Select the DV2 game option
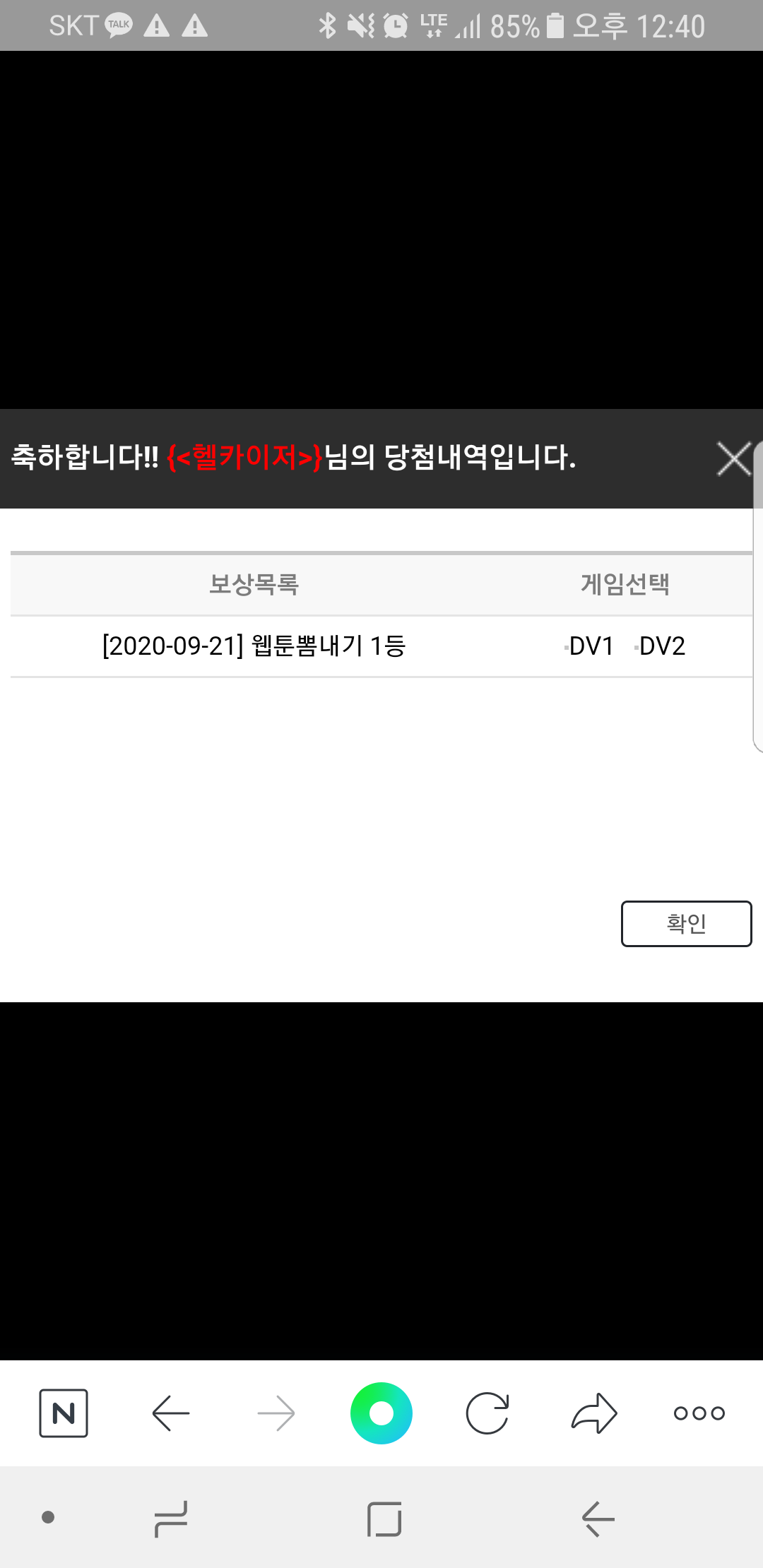Image resolution: width=763 pixels, height=1568 pixels. coord(661,646)
